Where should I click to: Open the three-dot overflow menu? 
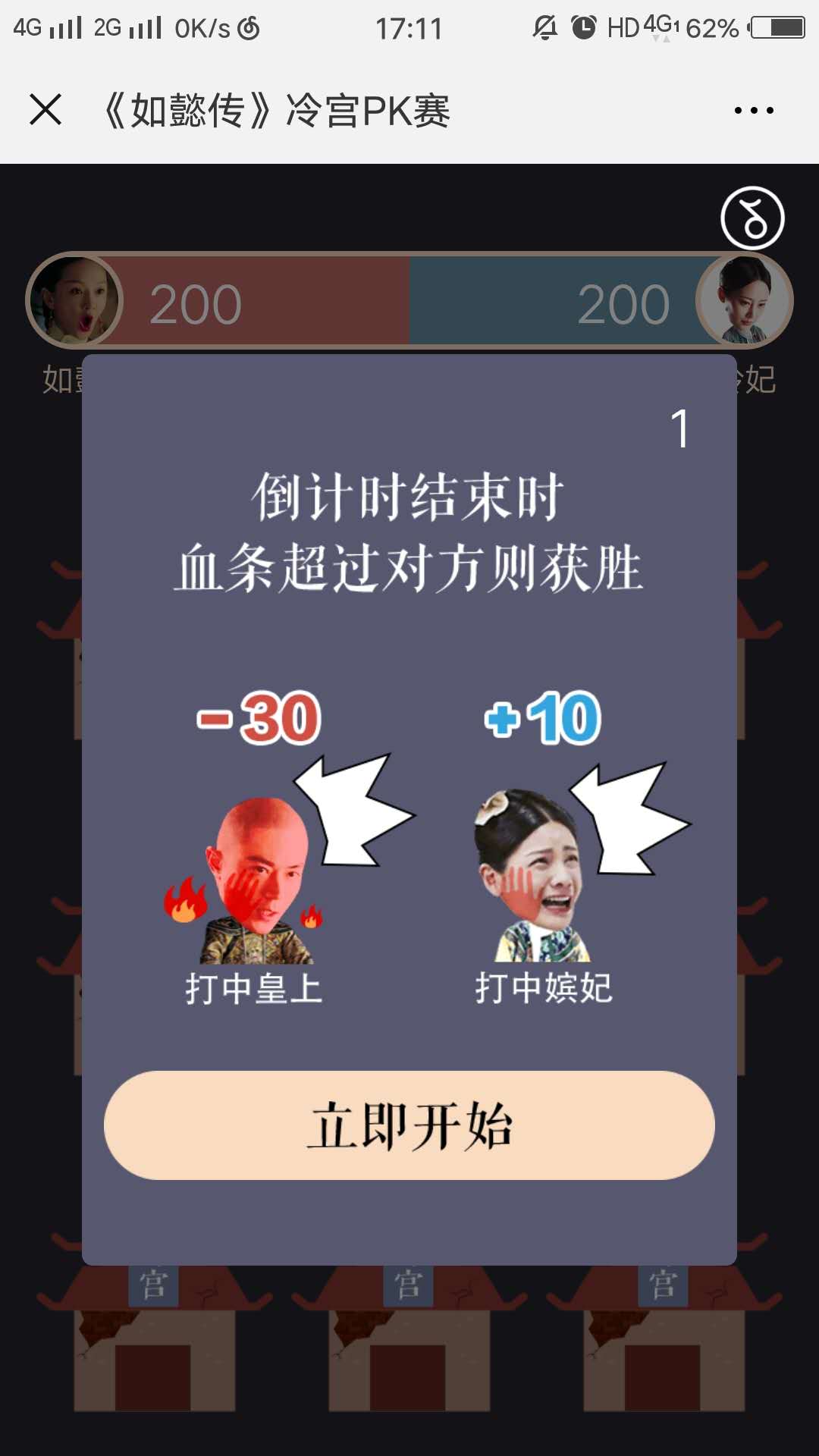click(x=754, y=111)
